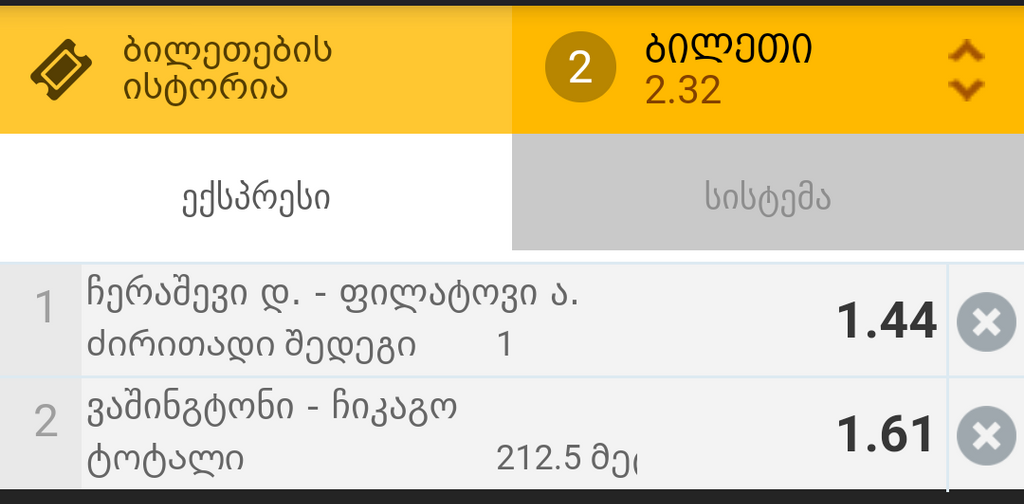
Task: Select the ექსპრესი tab
Action: pos(255,198)
